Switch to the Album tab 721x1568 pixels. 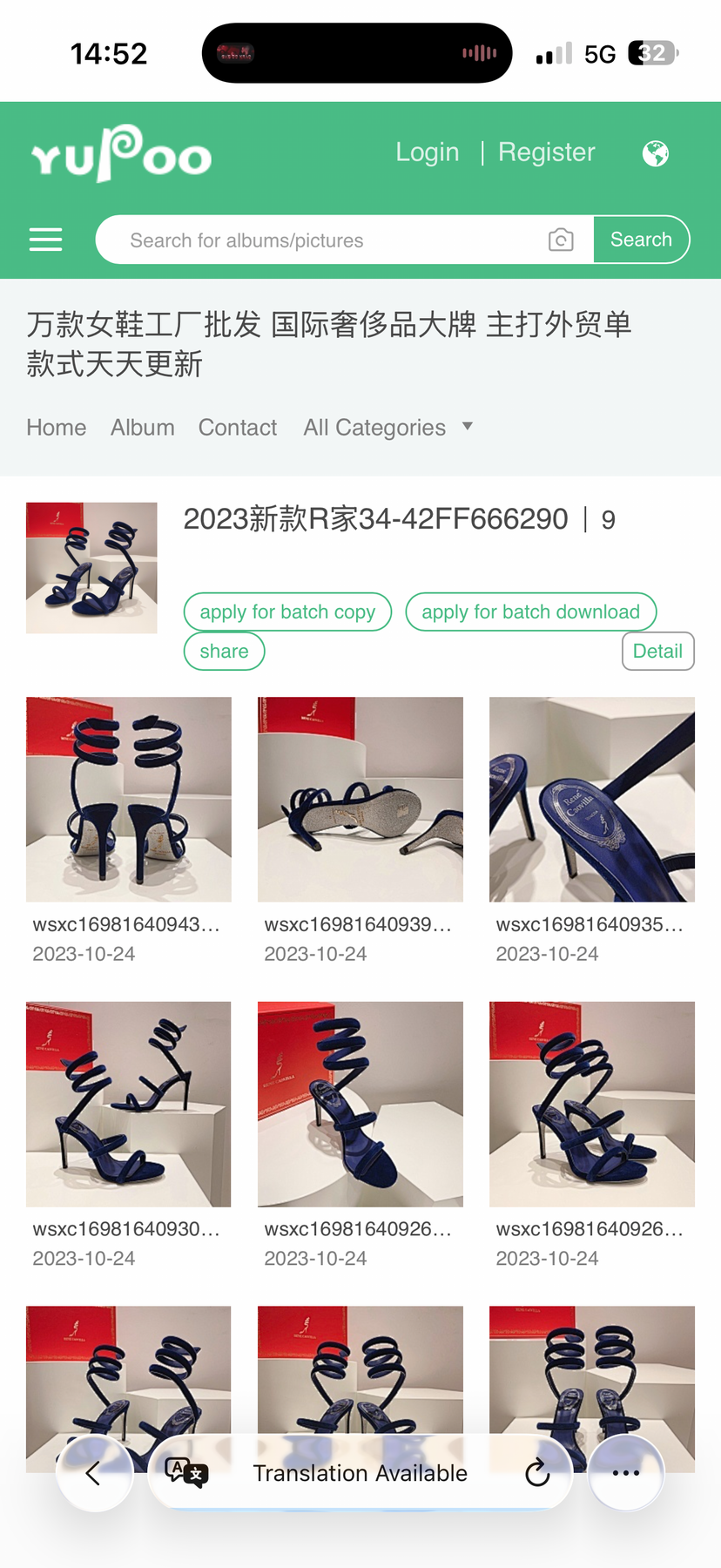[142, 428]
